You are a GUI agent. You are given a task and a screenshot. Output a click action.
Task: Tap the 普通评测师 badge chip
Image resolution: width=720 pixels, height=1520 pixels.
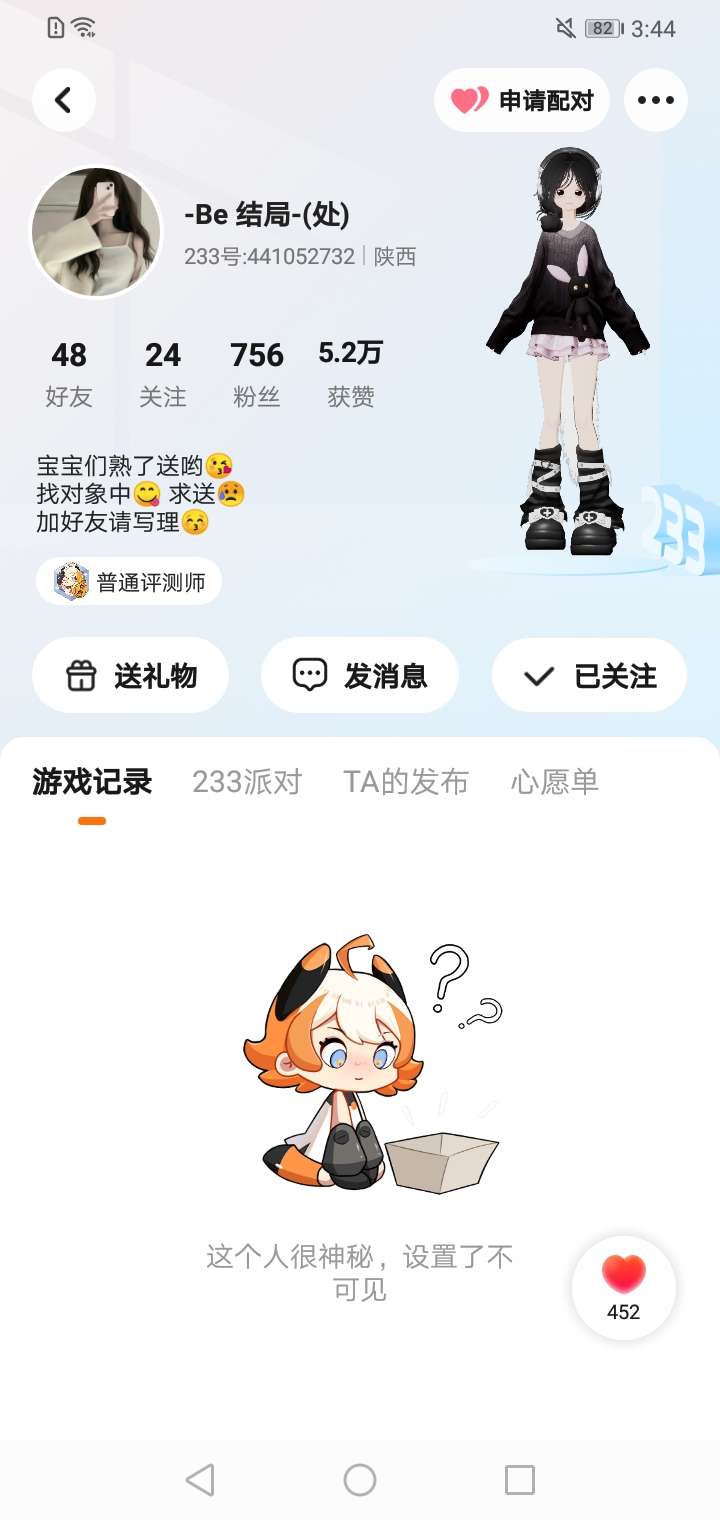pyautogui.click(x=129, y=582)
